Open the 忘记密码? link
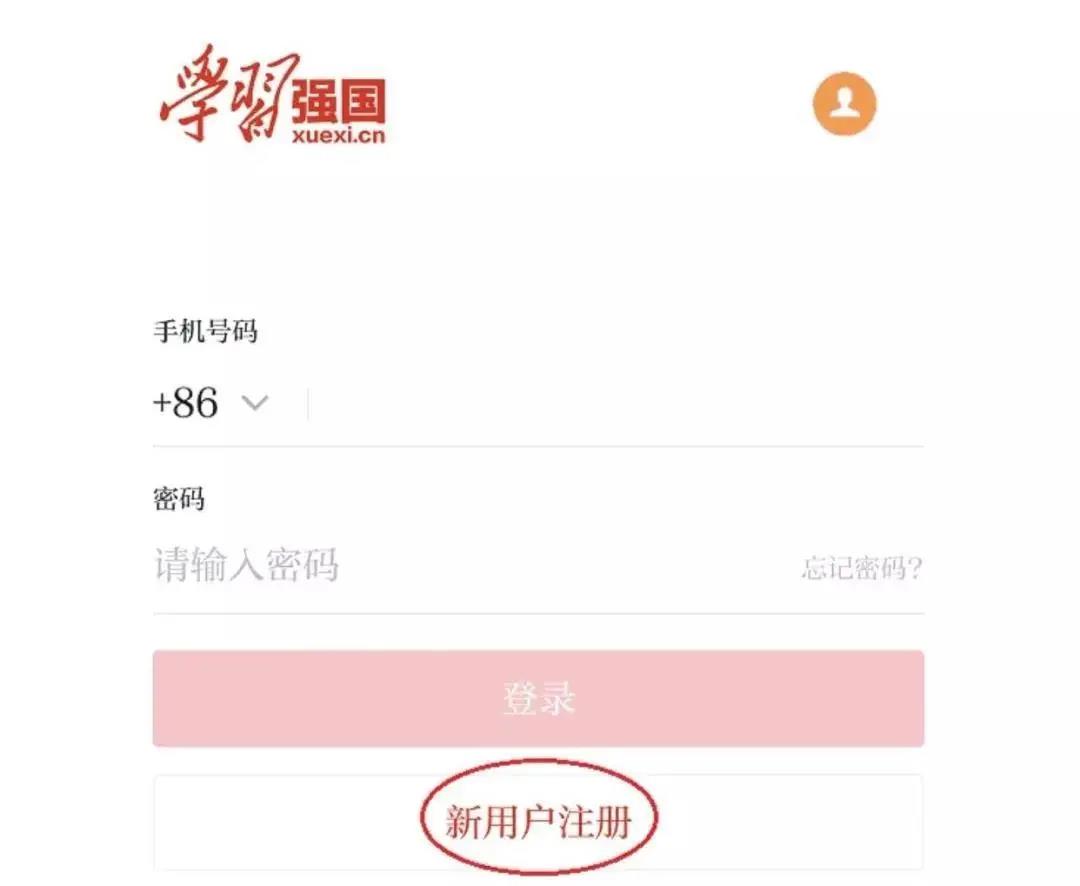The height and width of the screenshot is (886, 1080). (861, 569)
